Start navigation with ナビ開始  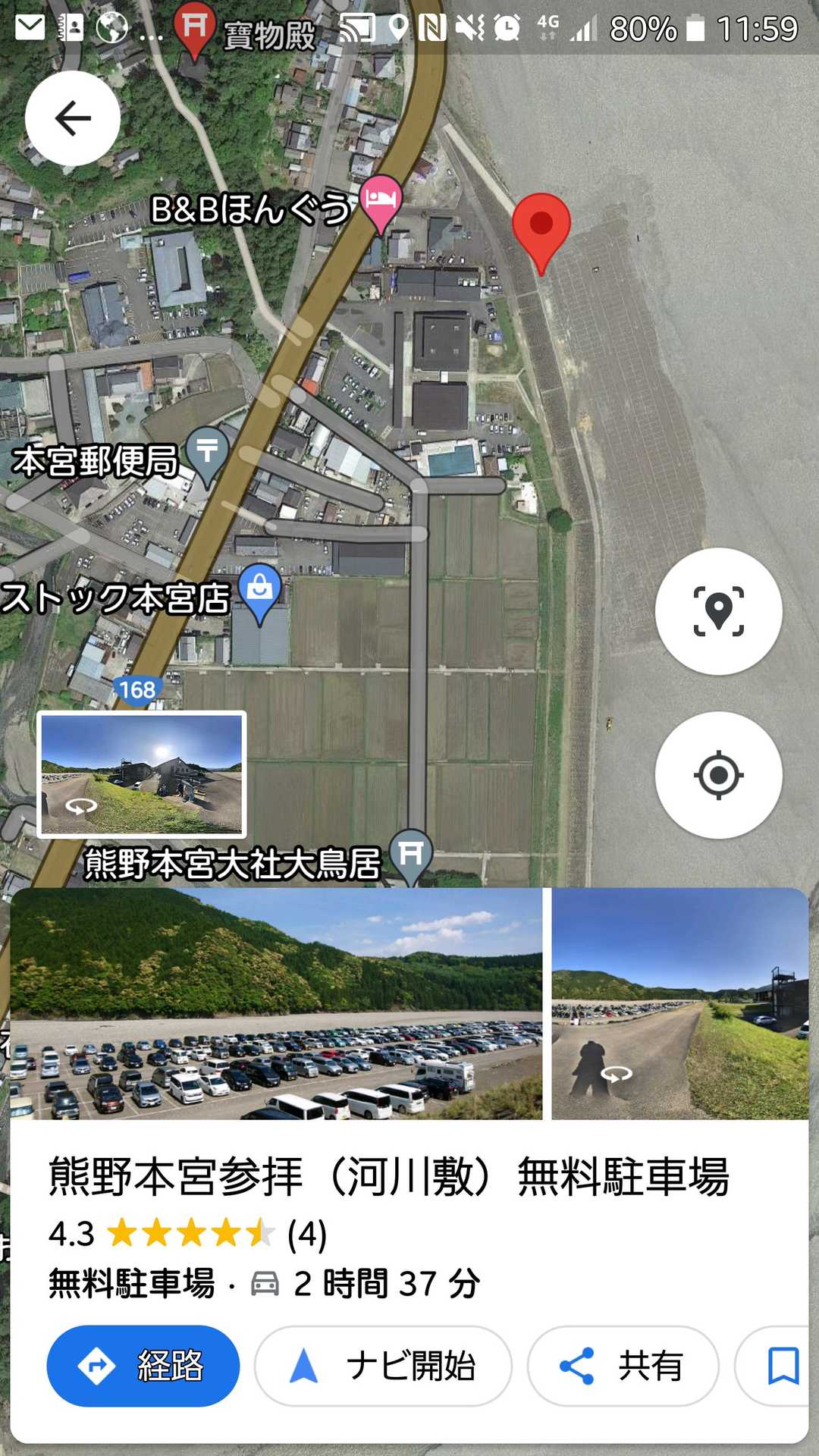pyautogui.click(x=383, y=1366)
